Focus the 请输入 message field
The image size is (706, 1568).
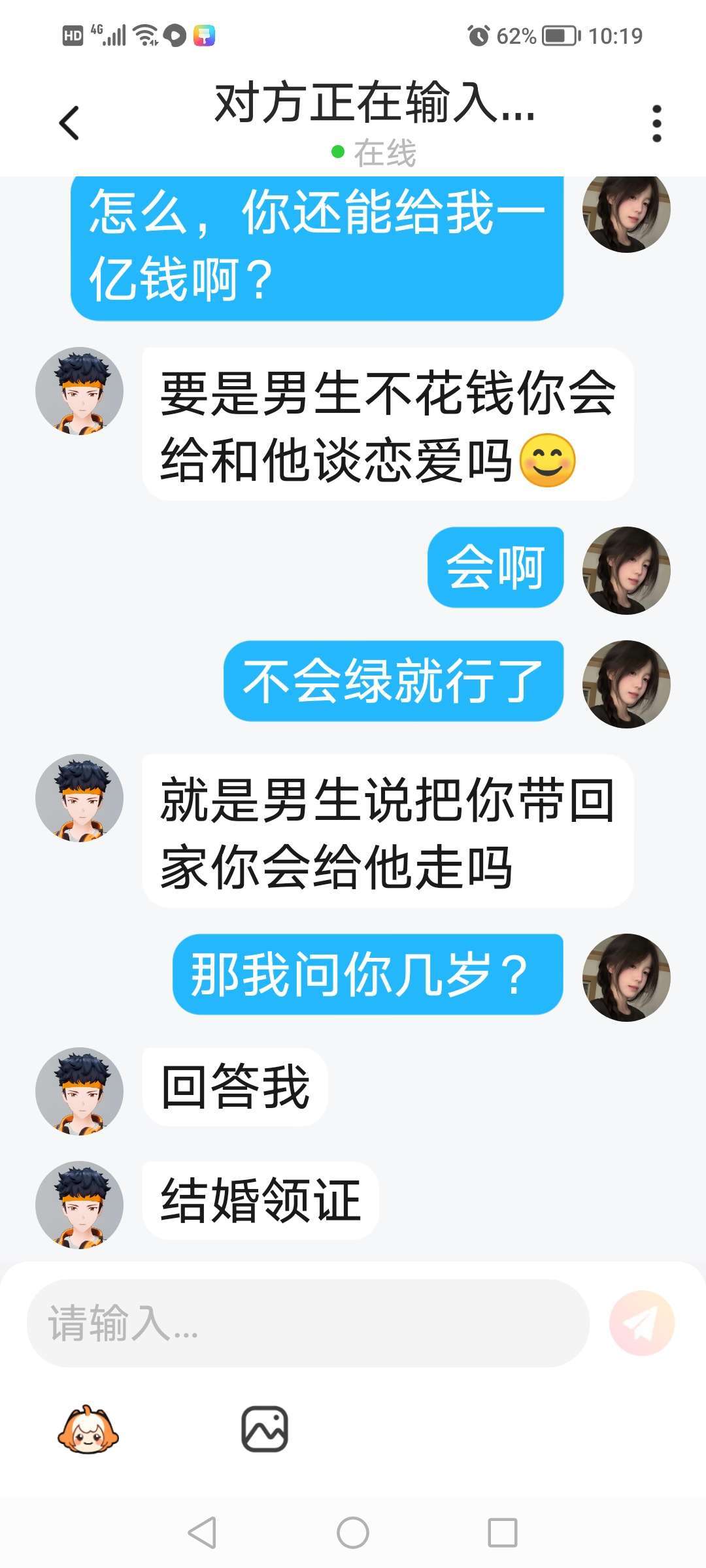[x=307, y=1323]
